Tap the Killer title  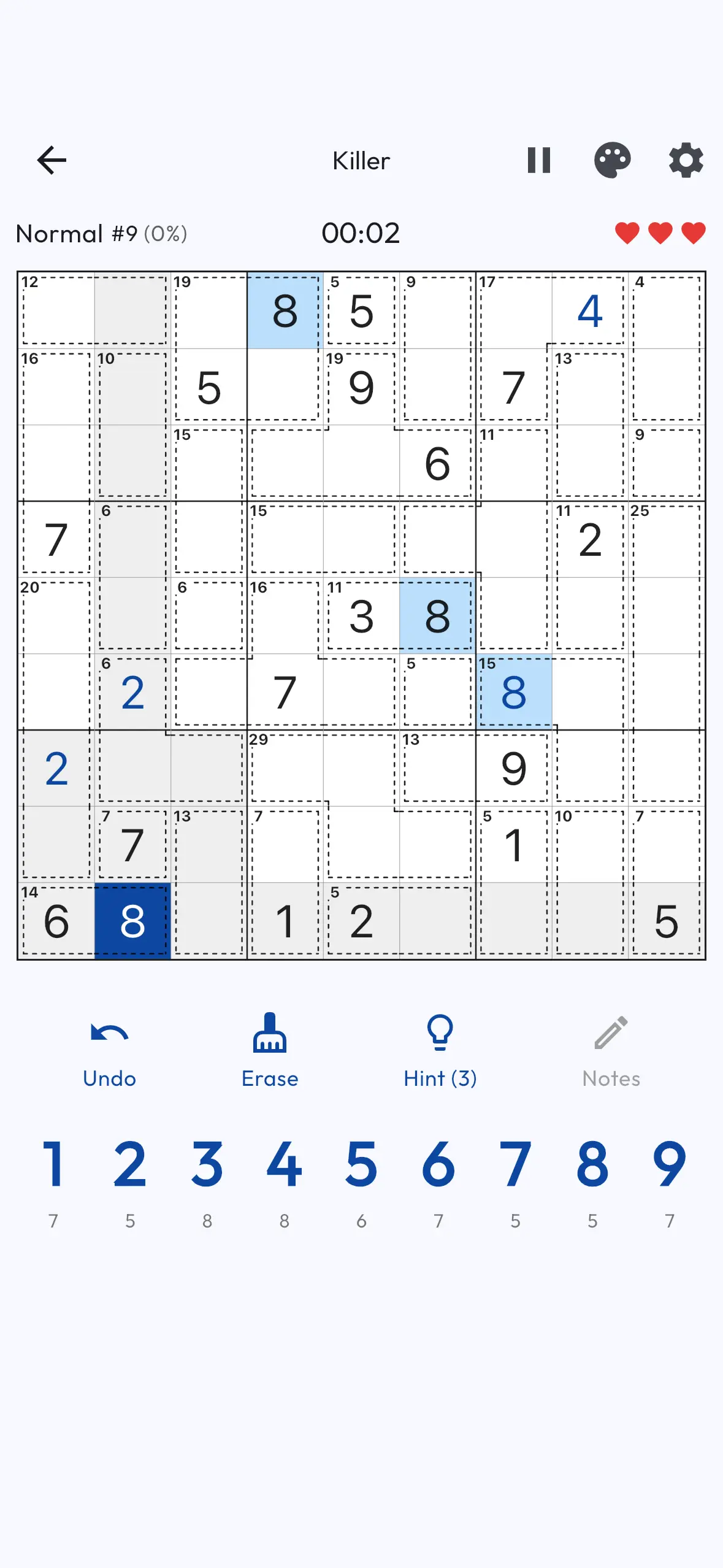tap(361, 160)
